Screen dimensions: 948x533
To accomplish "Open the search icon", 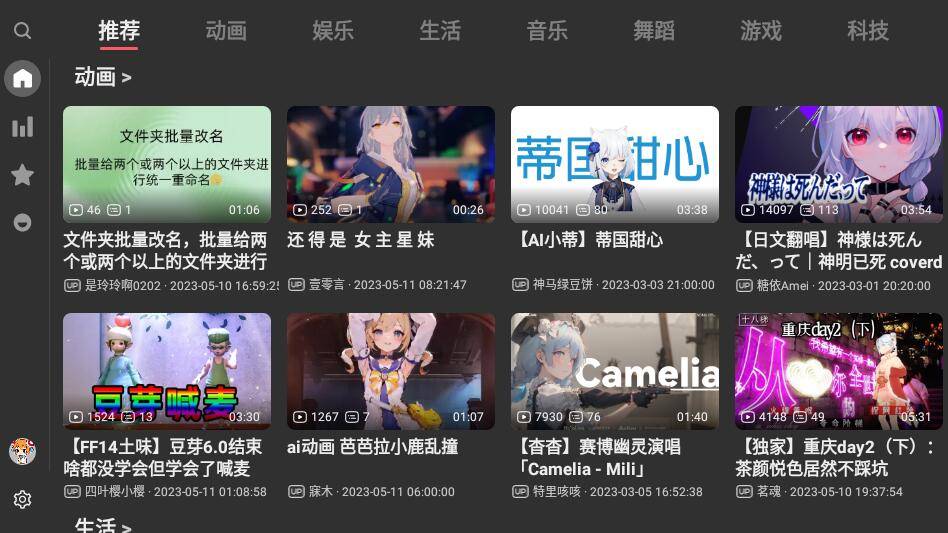I will (x=22, y=31).
